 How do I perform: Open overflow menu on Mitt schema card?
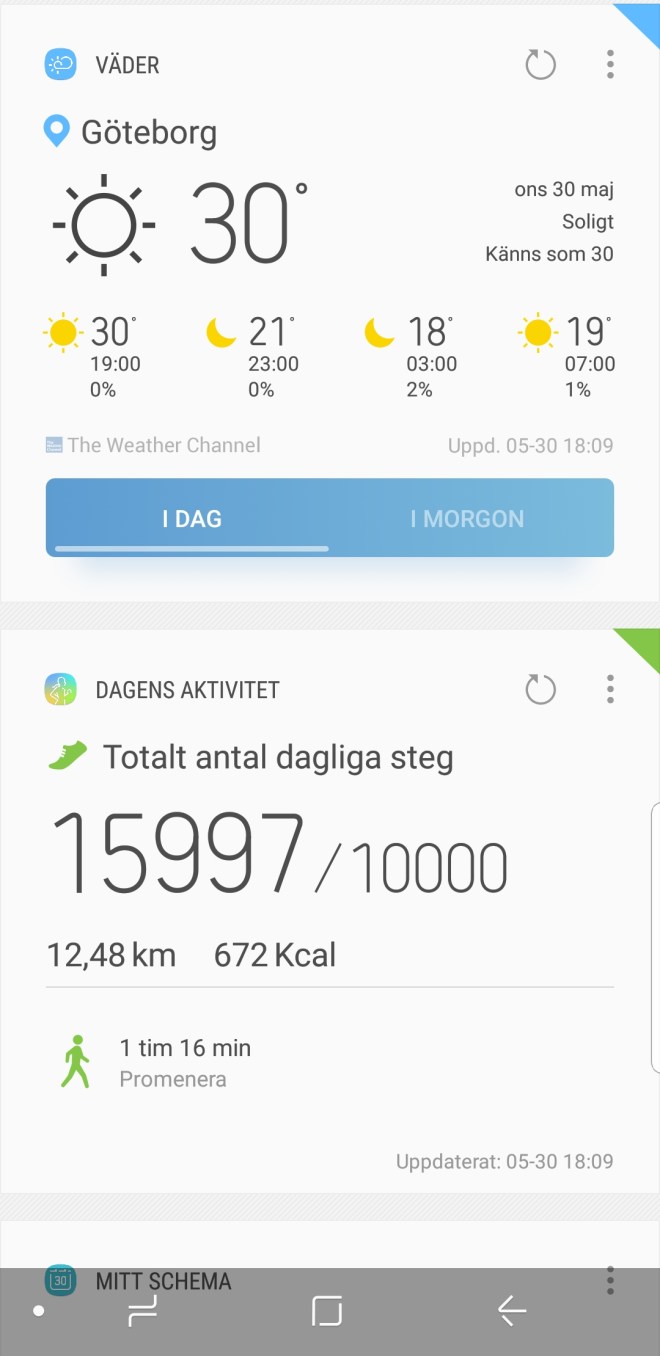click(610, 1281)
